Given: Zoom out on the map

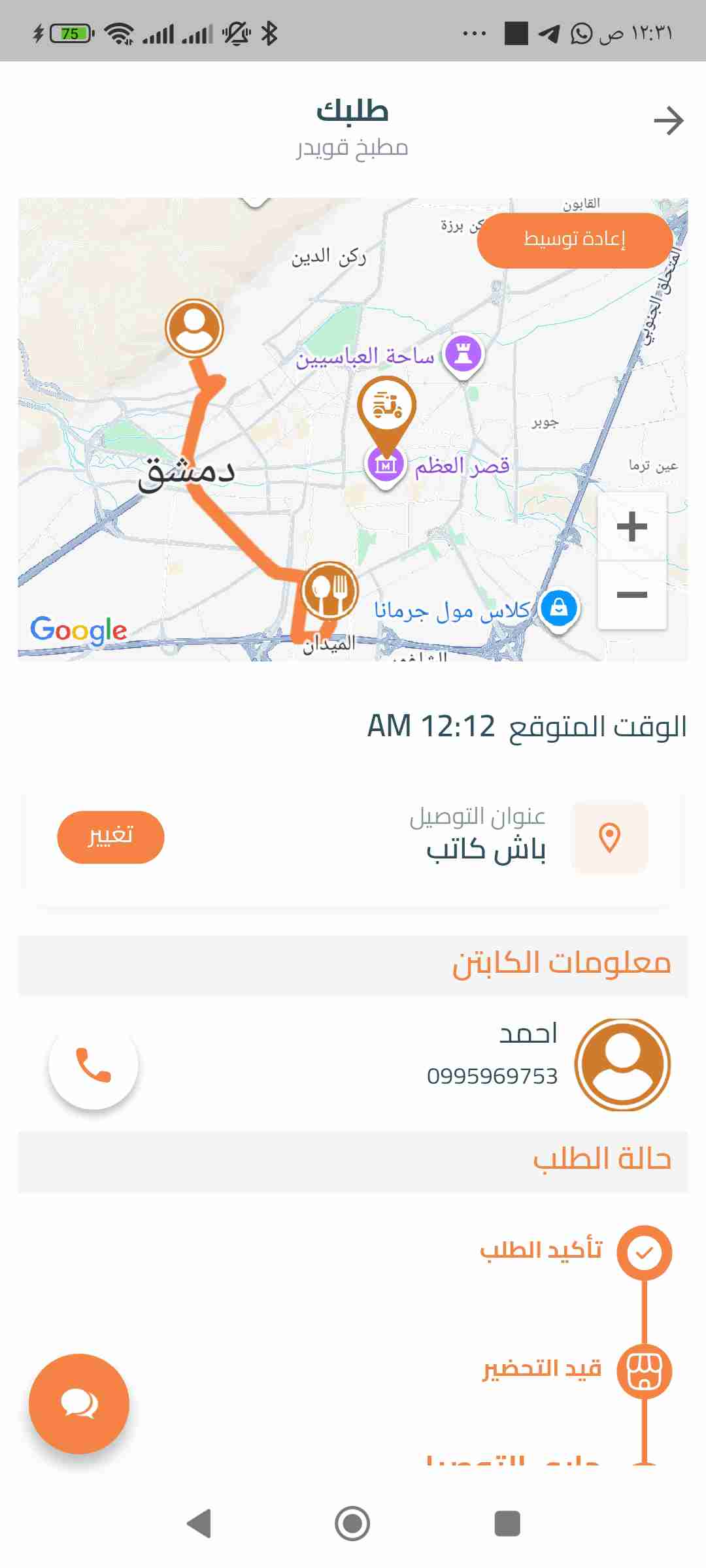Looking at the screenshot, I should (631, 595).
